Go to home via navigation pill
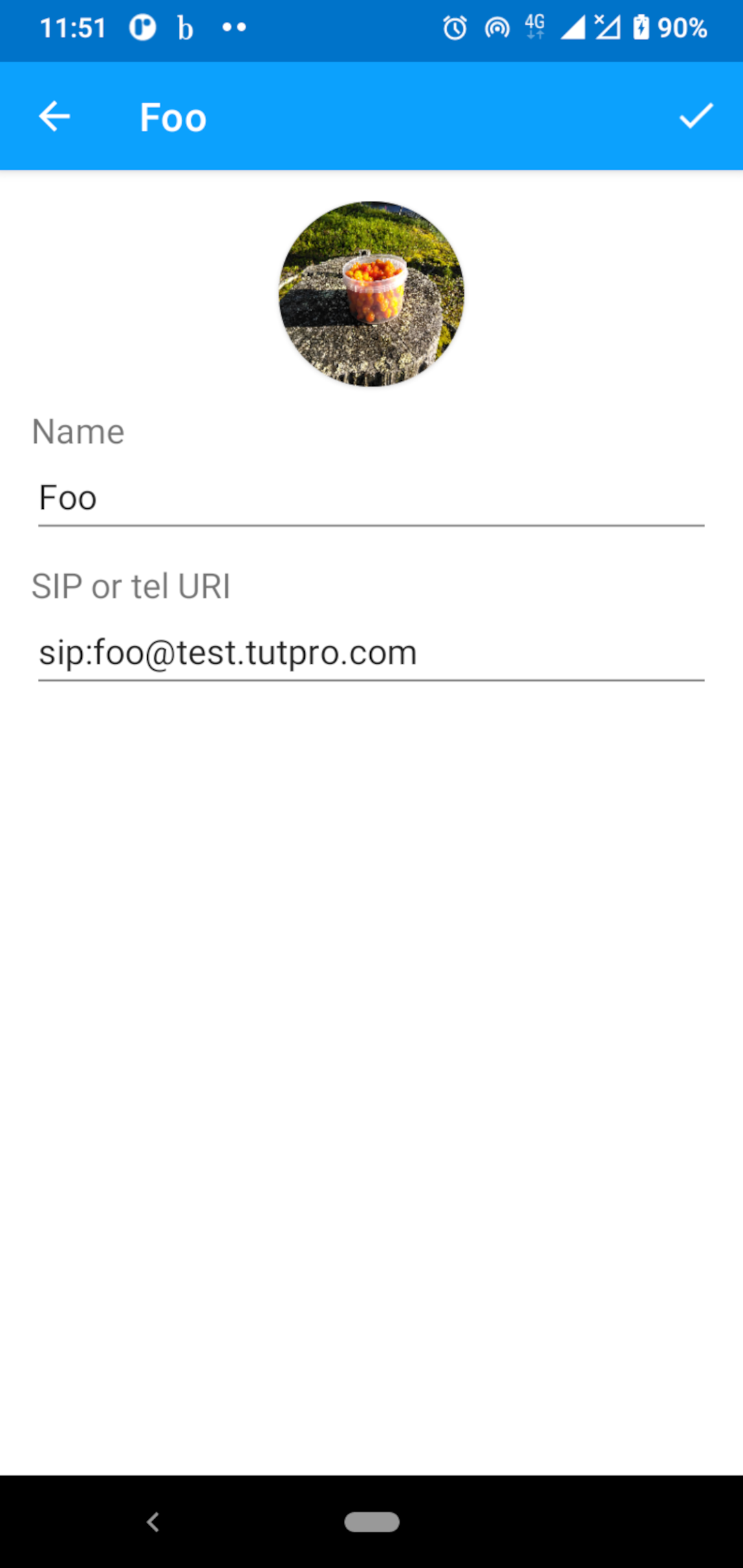This screenshot has height=1568, width=743. (x=371, y=1521)
